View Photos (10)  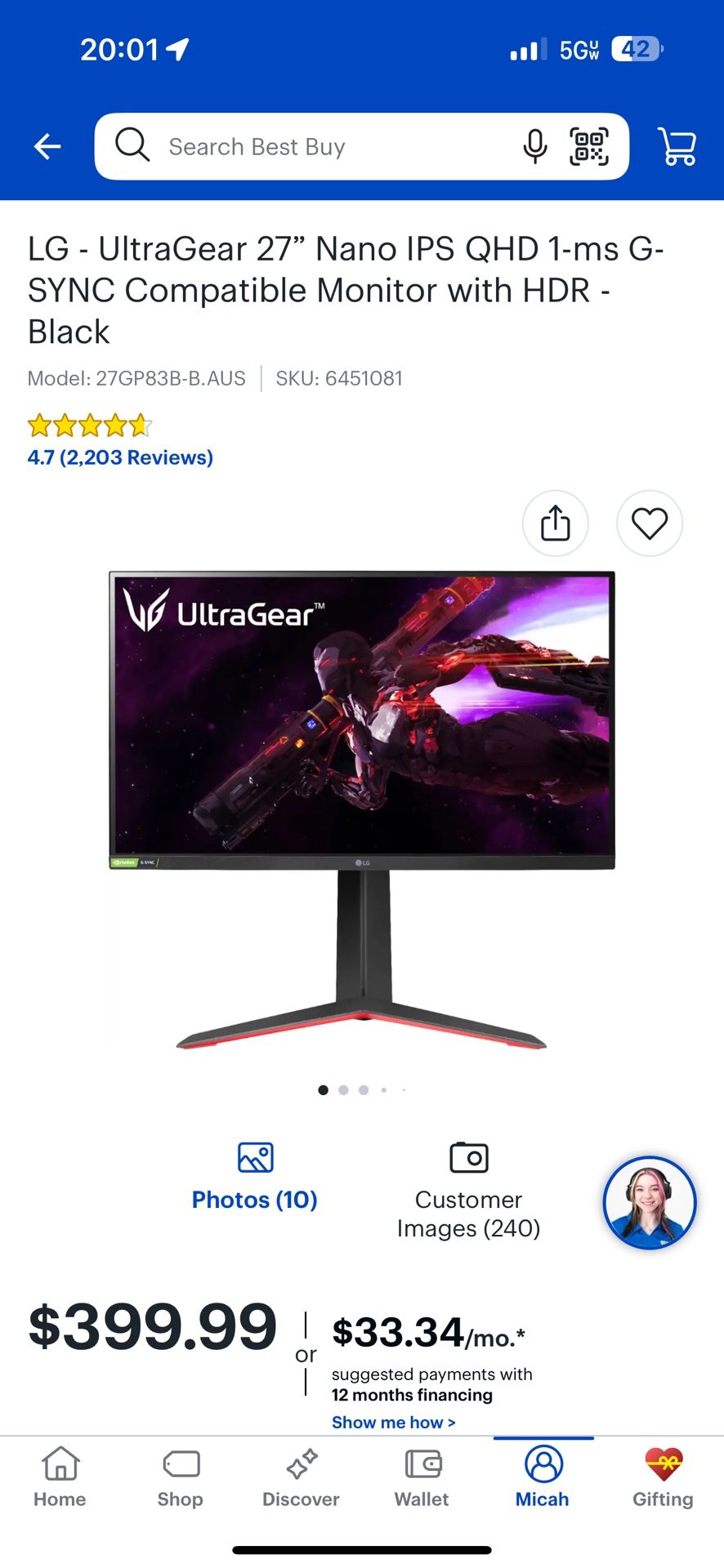255,1178
